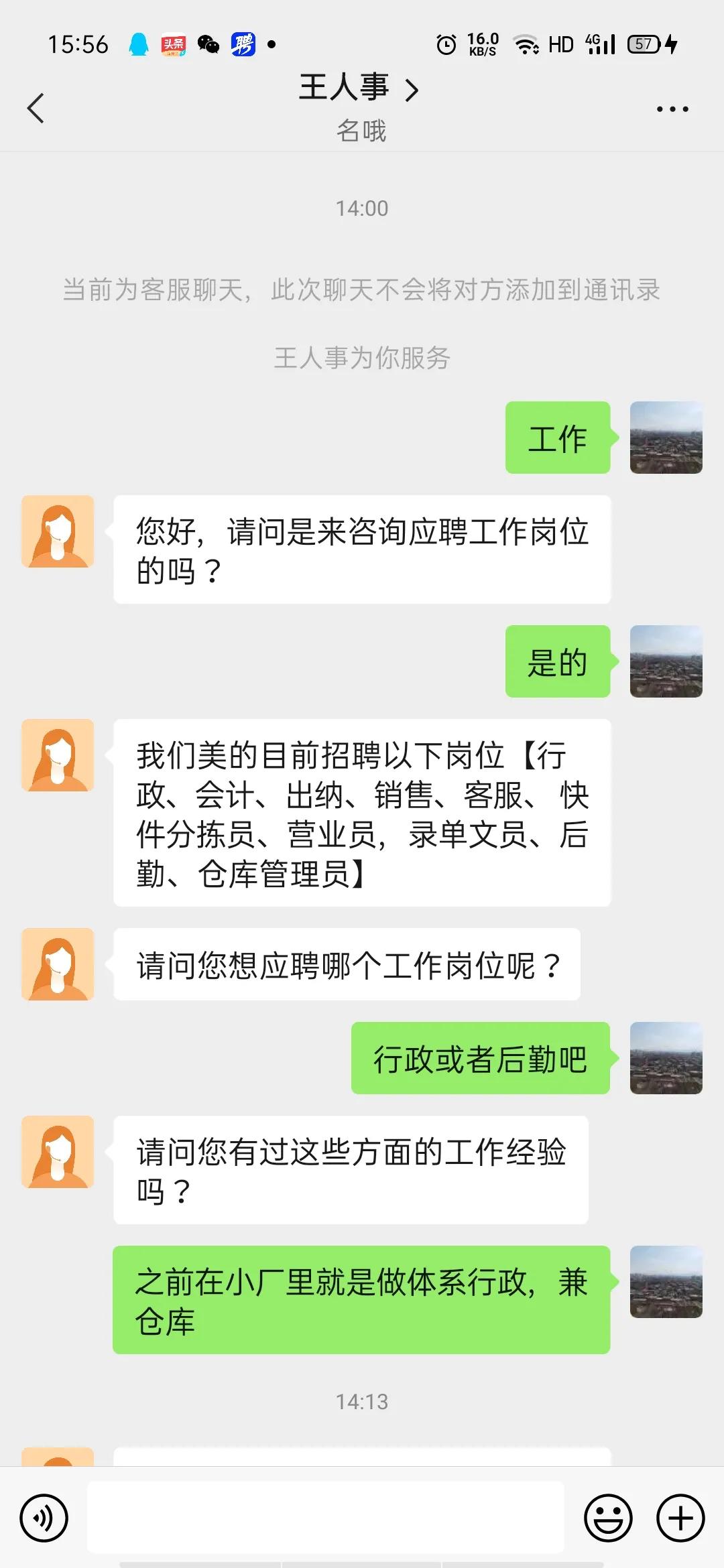Screen dimensions: 724x1568
Task: Tap your own profile avatar
Action: (666, 439)
